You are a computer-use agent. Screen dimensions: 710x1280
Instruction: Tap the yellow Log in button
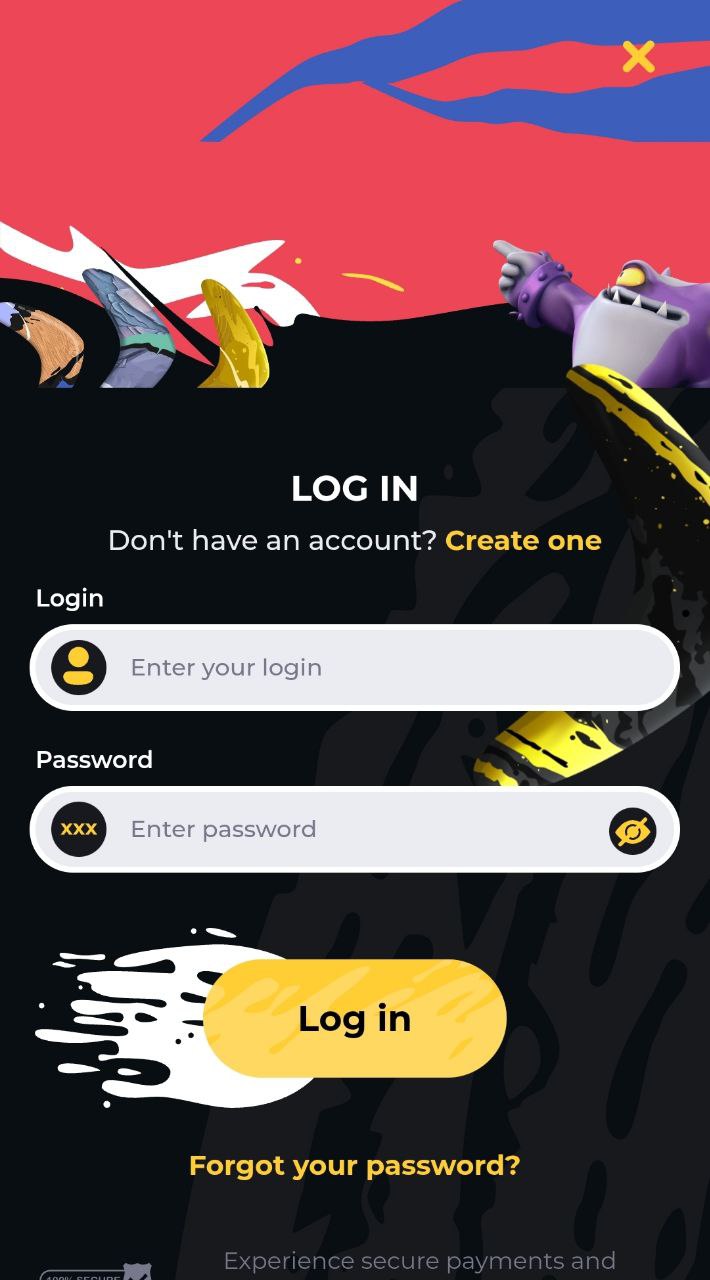355,1019
